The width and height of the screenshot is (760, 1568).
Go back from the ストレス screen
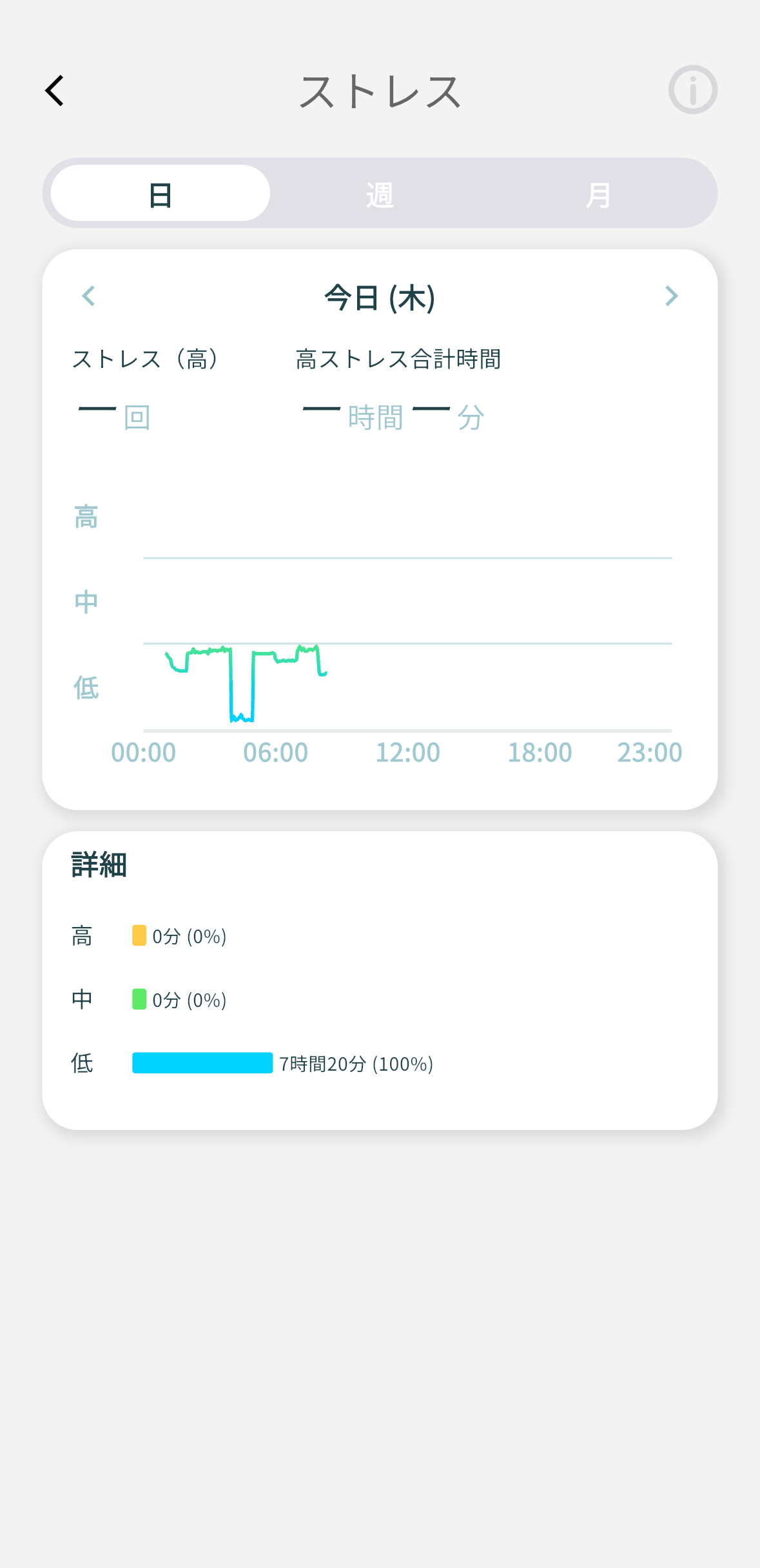[55, 90]
